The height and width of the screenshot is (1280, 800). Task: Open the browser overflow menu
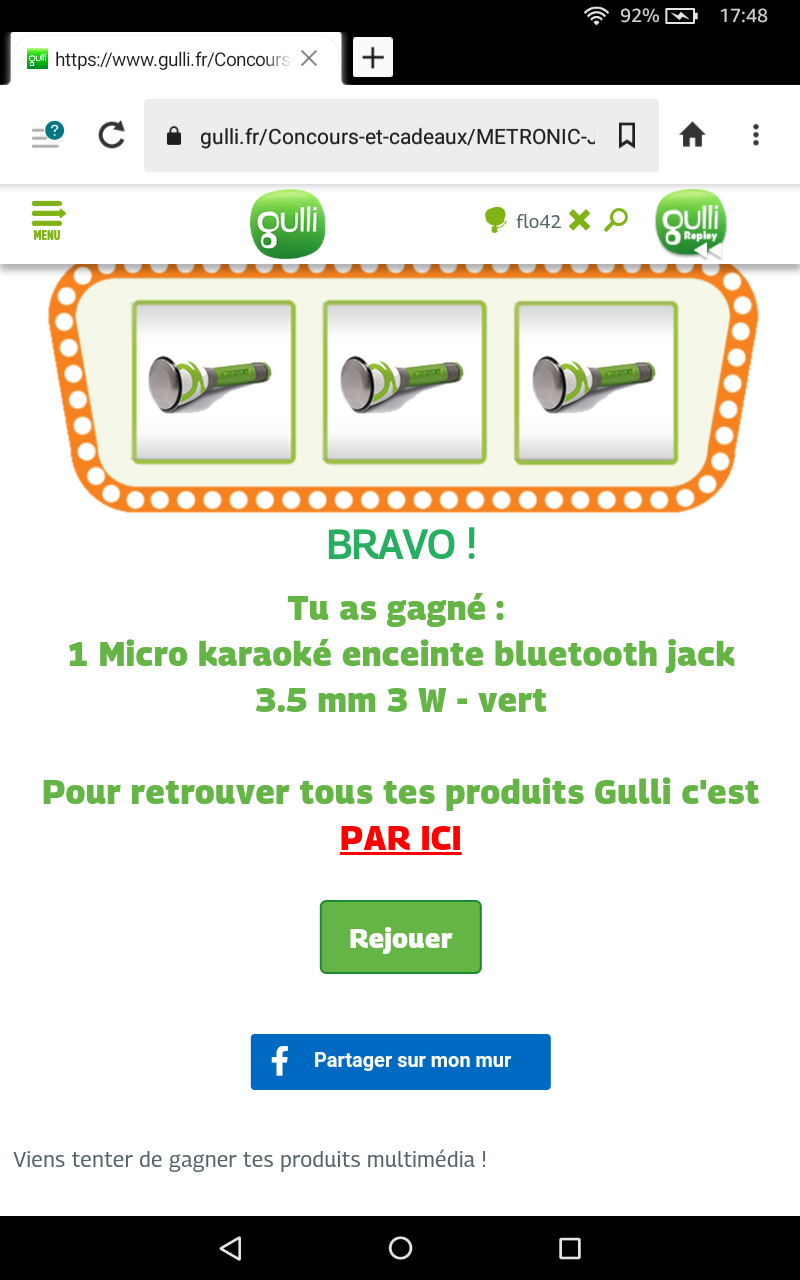pos(756,135)
